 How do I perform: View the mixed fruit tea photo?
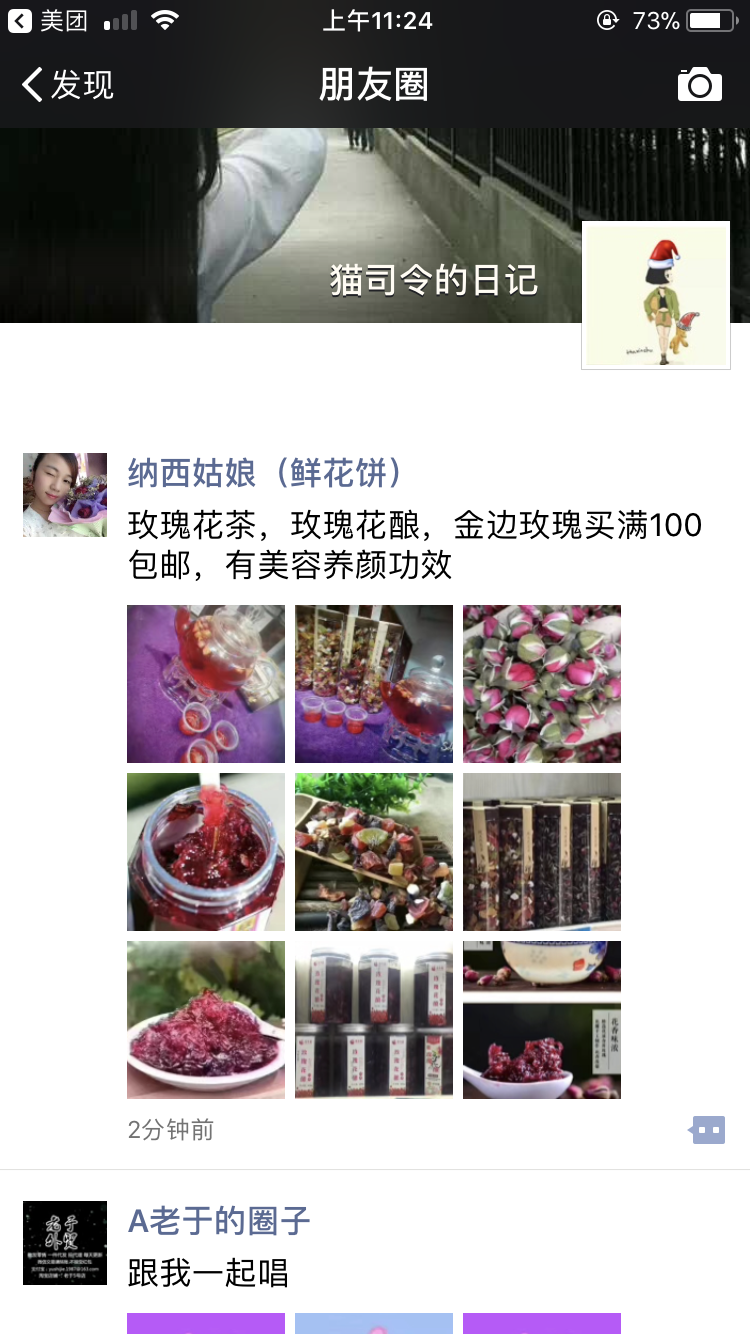pyautogui.click(x=374, y=852)
